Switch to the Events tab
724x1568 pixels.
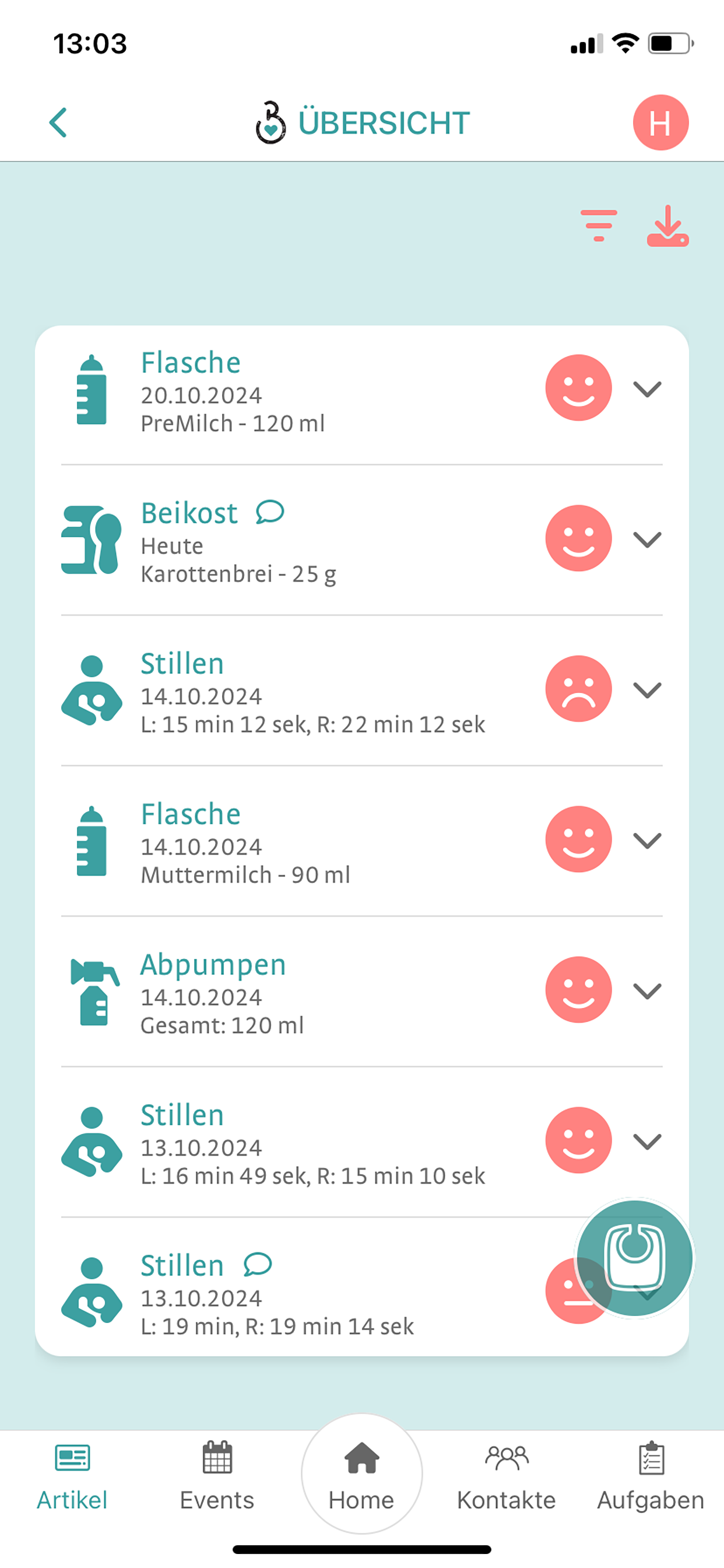tap(217, 1476)
